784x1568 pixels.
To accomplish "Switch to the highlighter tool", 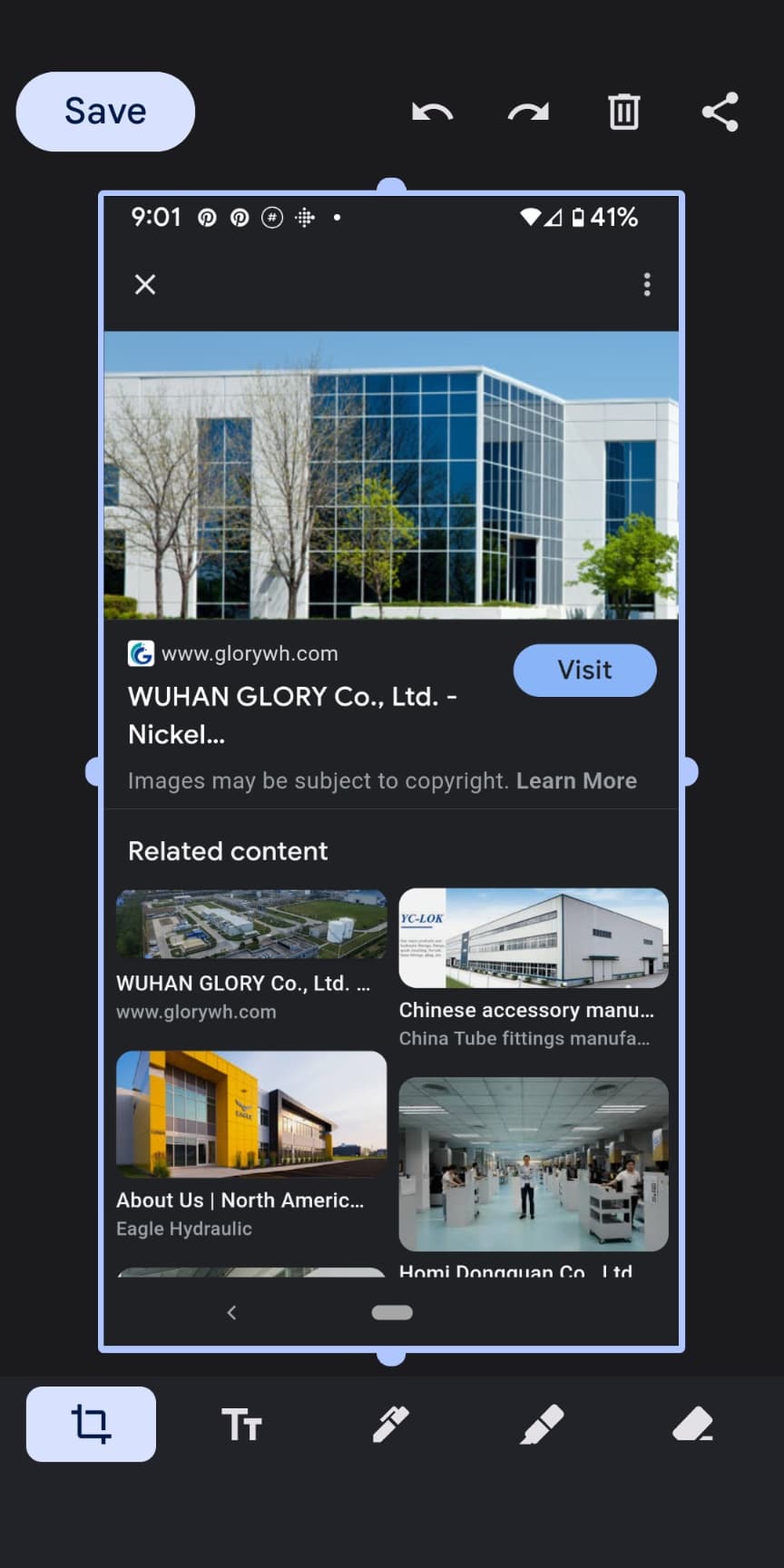I will pos(542,1424).
